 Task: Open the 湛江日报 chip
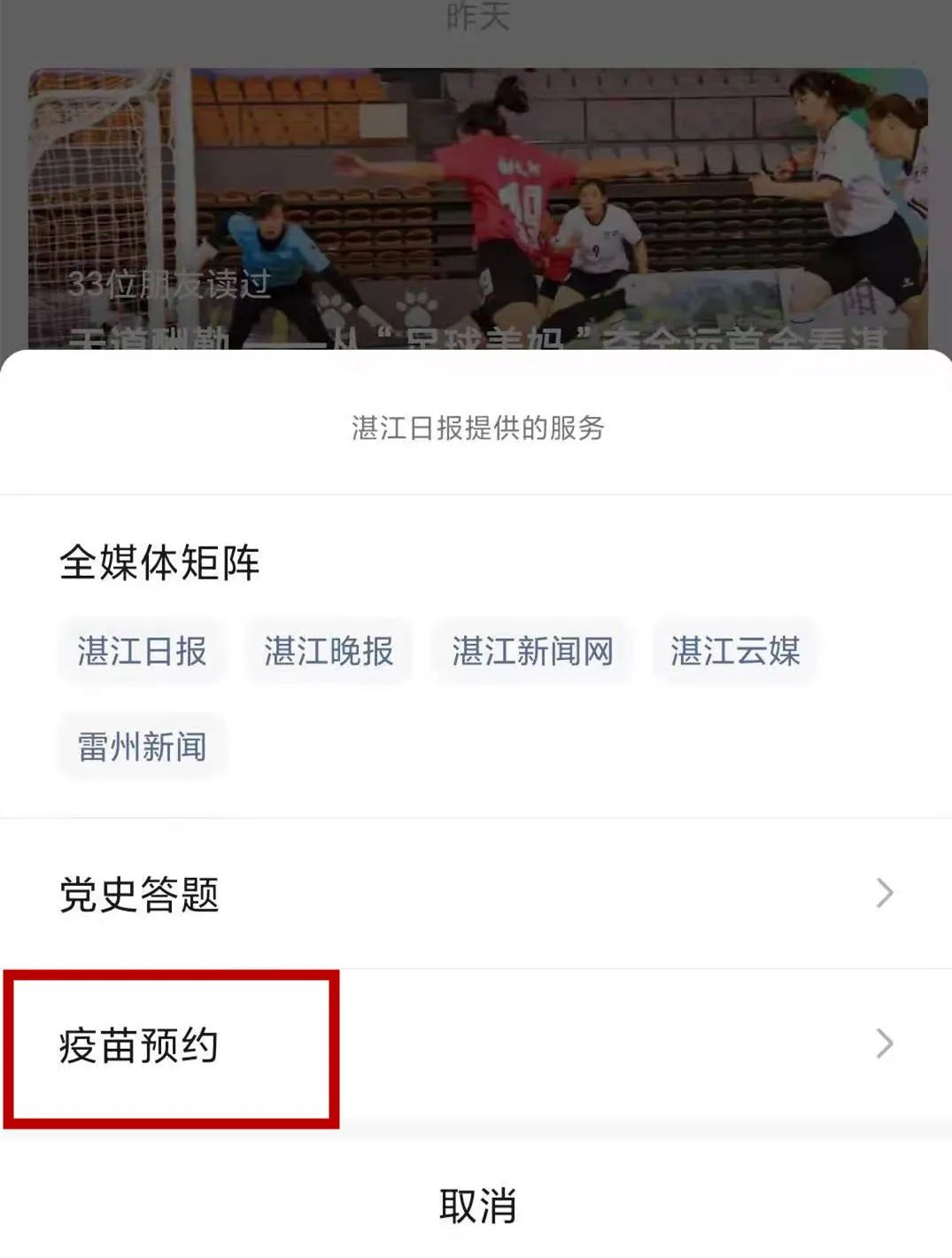click(x=142, y=651)
